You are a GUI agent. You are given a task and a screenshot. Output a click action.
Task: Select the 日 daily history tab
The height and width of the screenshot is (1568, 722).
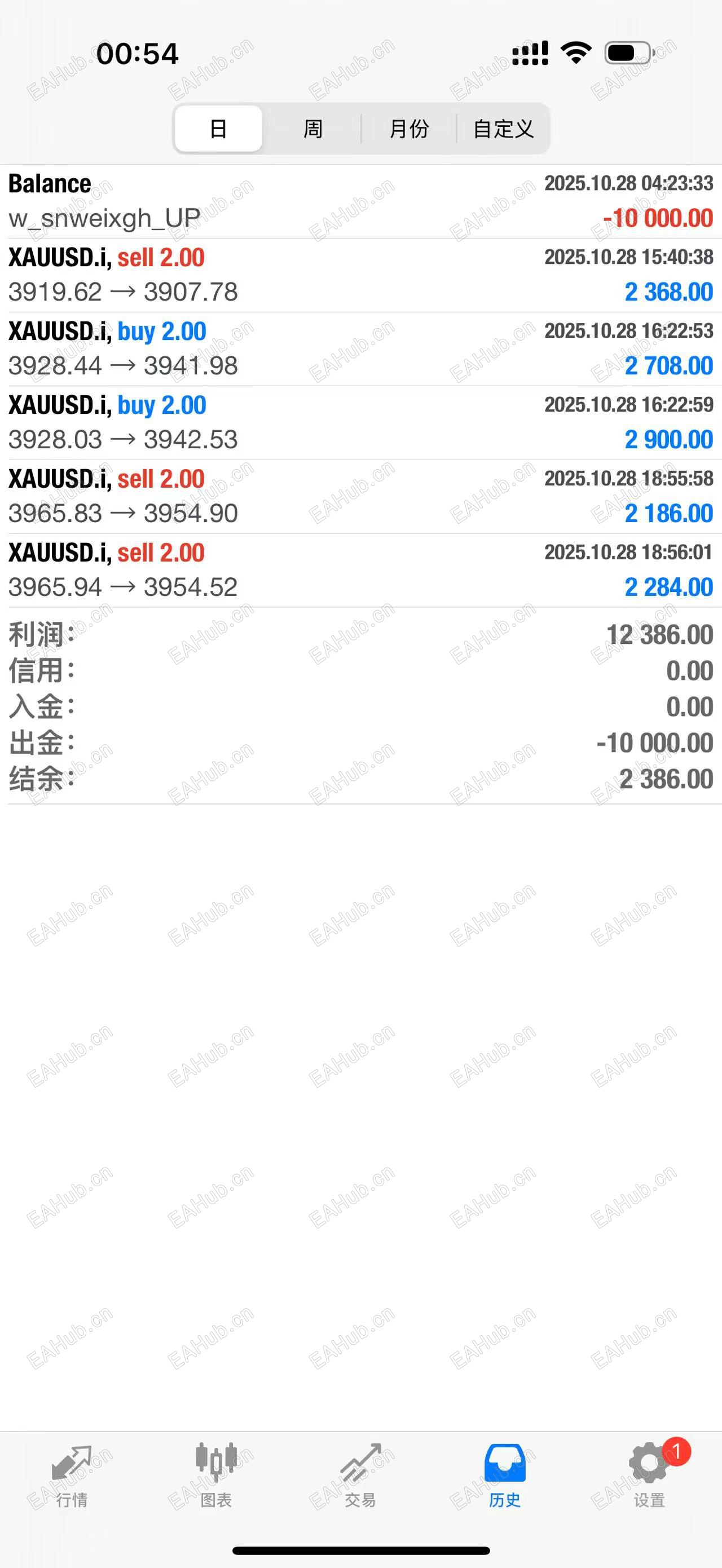[x=217, y=129]
